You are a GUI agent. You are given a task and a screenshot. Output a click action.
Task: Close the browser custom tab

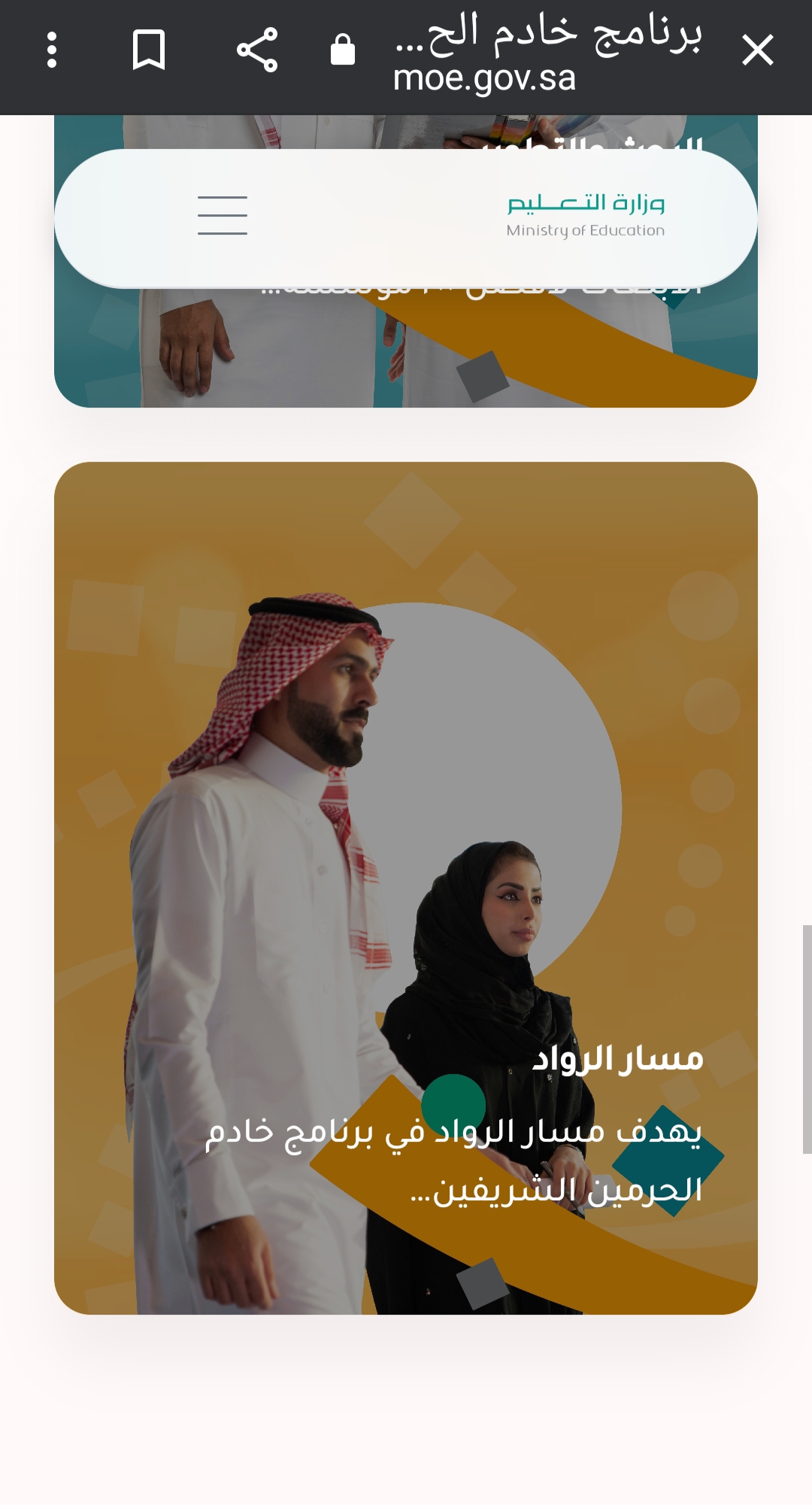[x=757, y=50]
